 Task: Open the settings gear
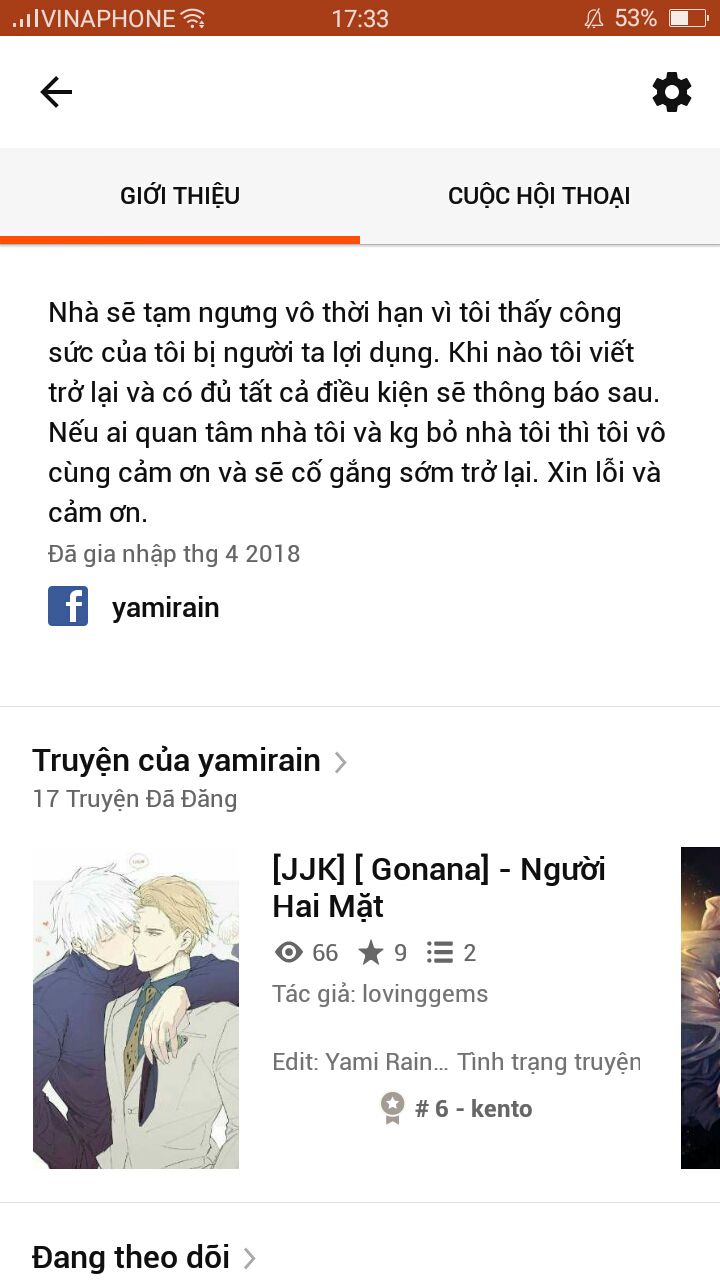point(672,92)
